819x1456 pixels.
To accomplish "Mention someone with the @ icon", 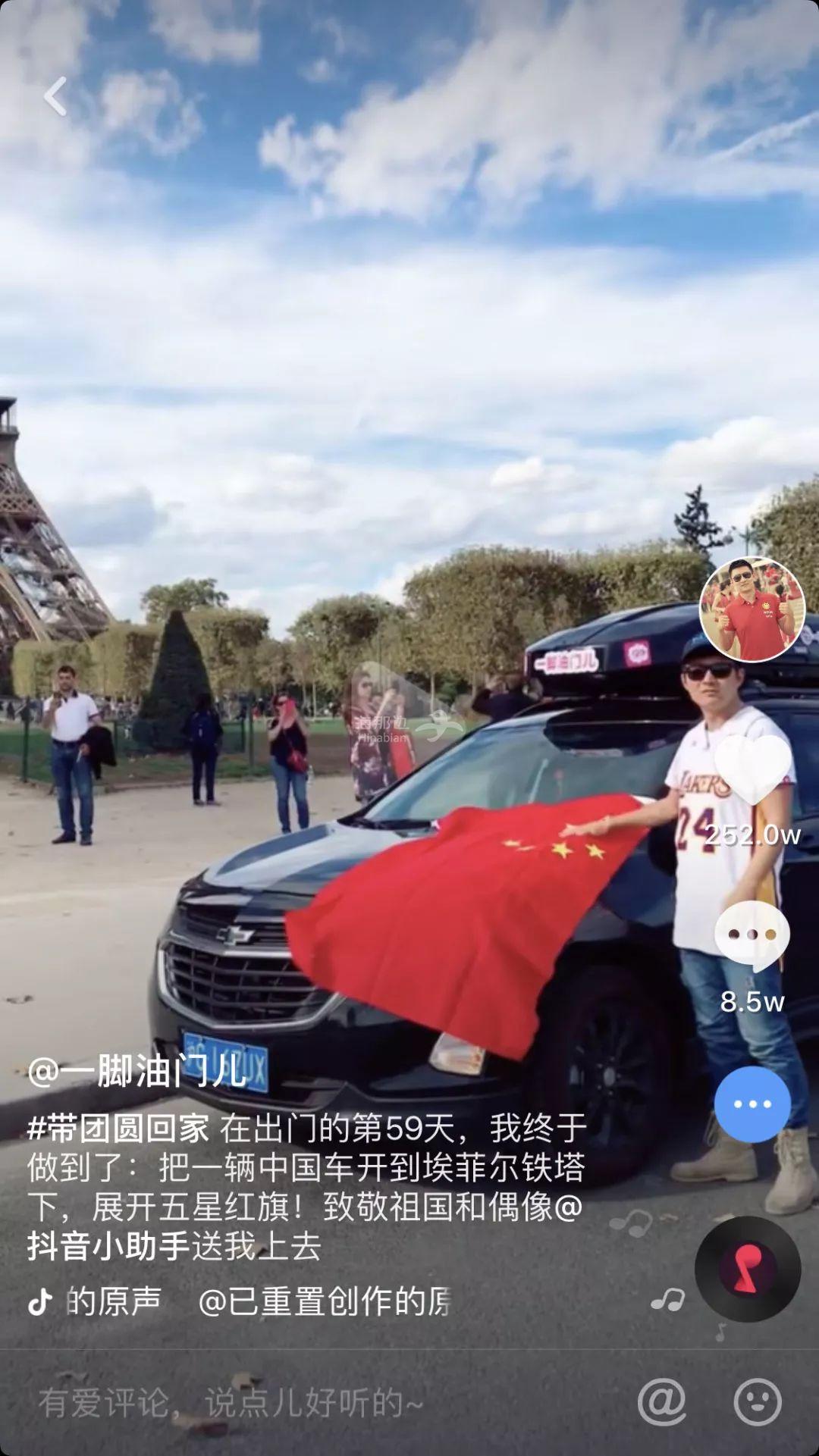I will [x=661, y=1401].
